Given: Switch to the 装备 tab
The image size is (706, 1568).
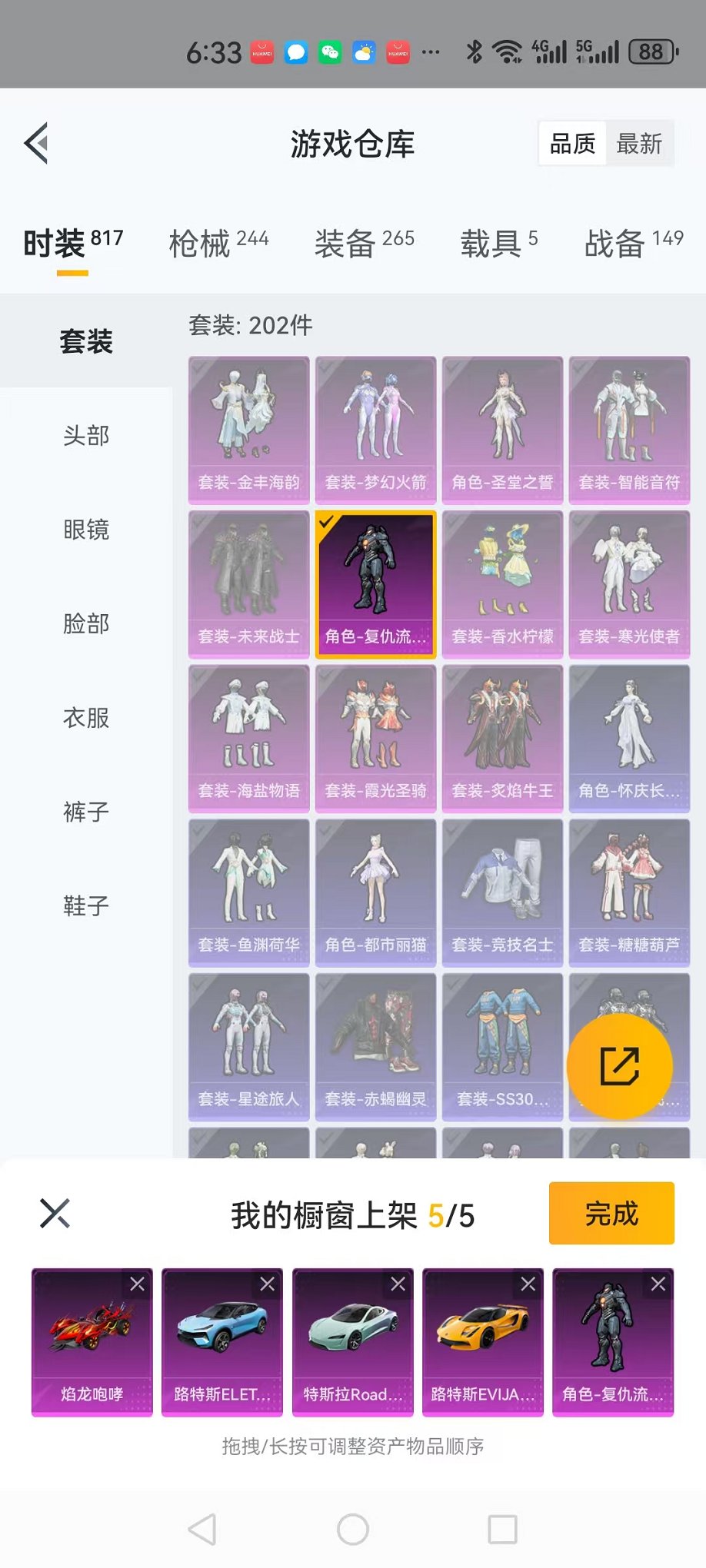Looking at the screenshot, I should pyautogui.click(x=364, y=244).
